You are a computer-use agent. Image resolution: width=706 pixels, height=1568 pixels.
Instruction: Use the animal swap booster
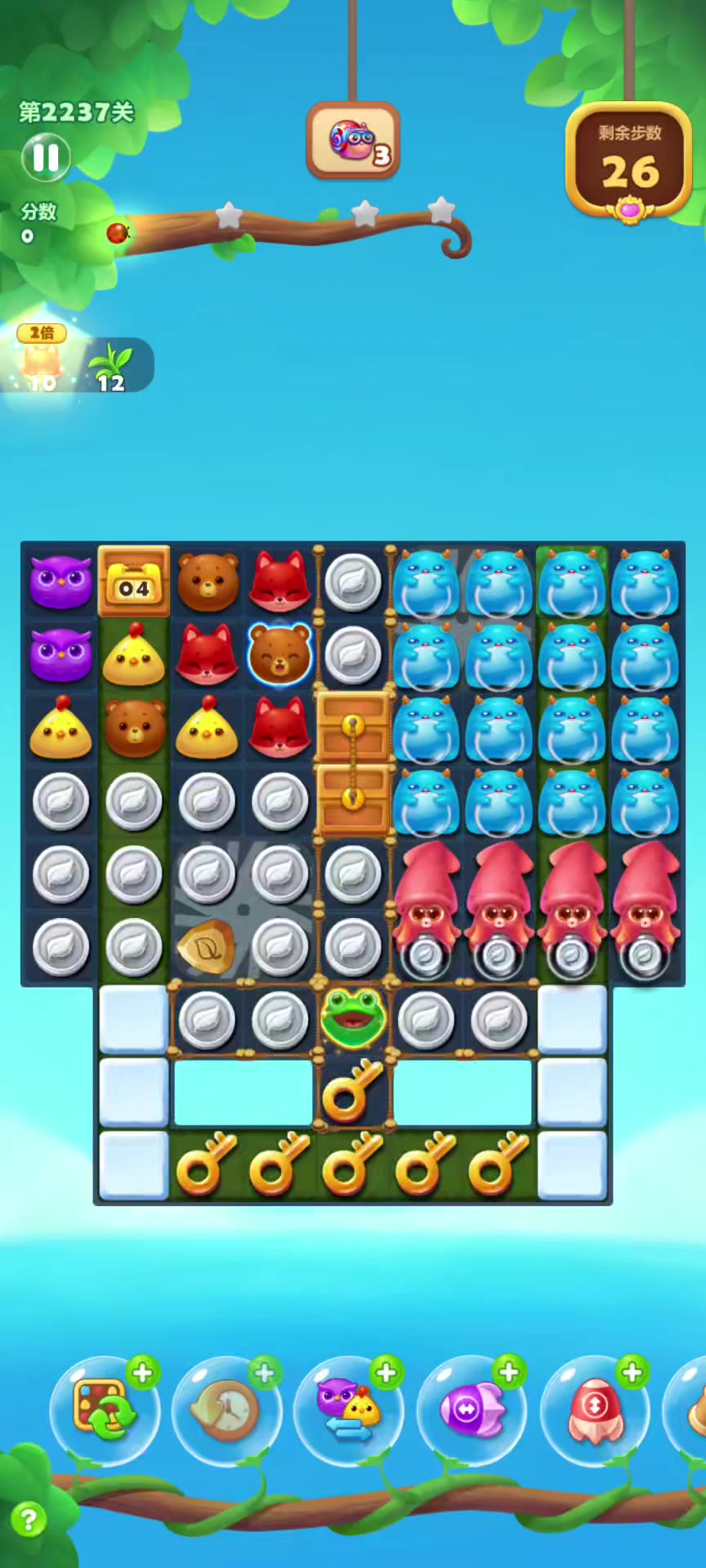pyautogui.click(x=349, y=1410)
